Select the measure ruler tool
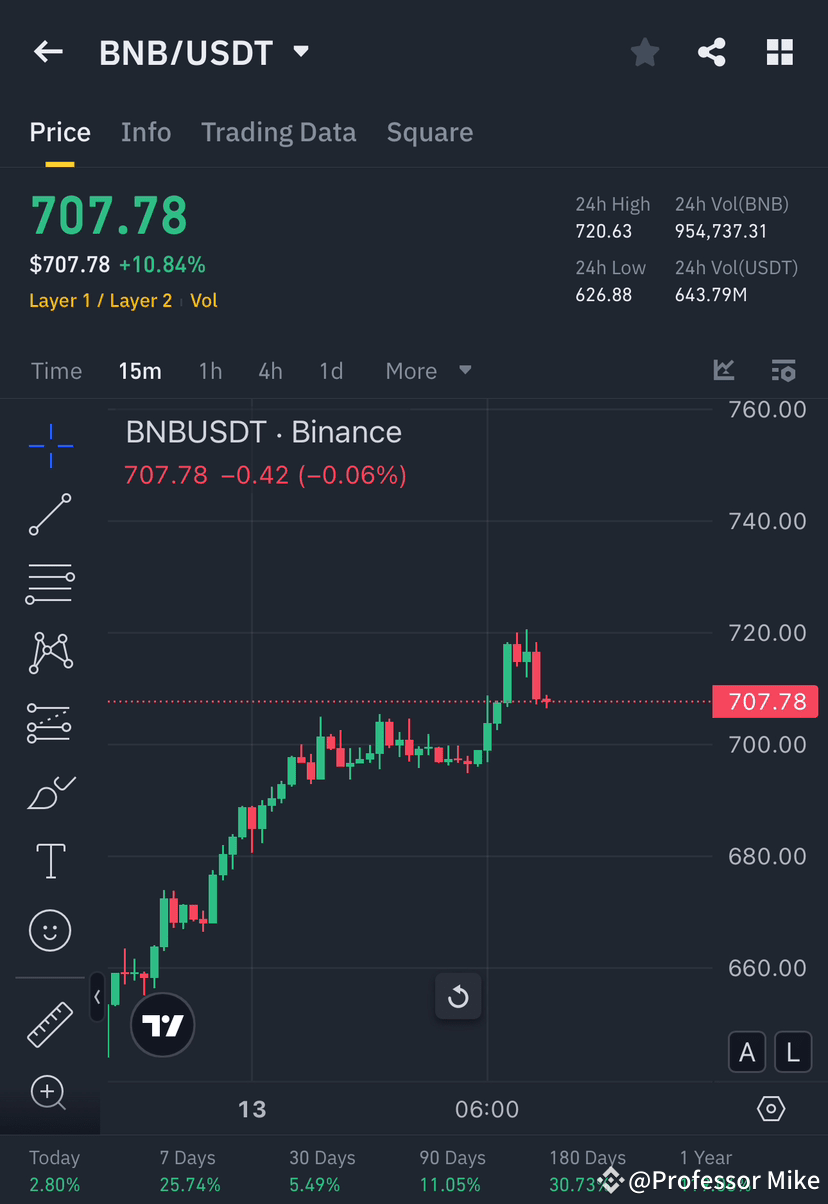 tap(50, 1024)
